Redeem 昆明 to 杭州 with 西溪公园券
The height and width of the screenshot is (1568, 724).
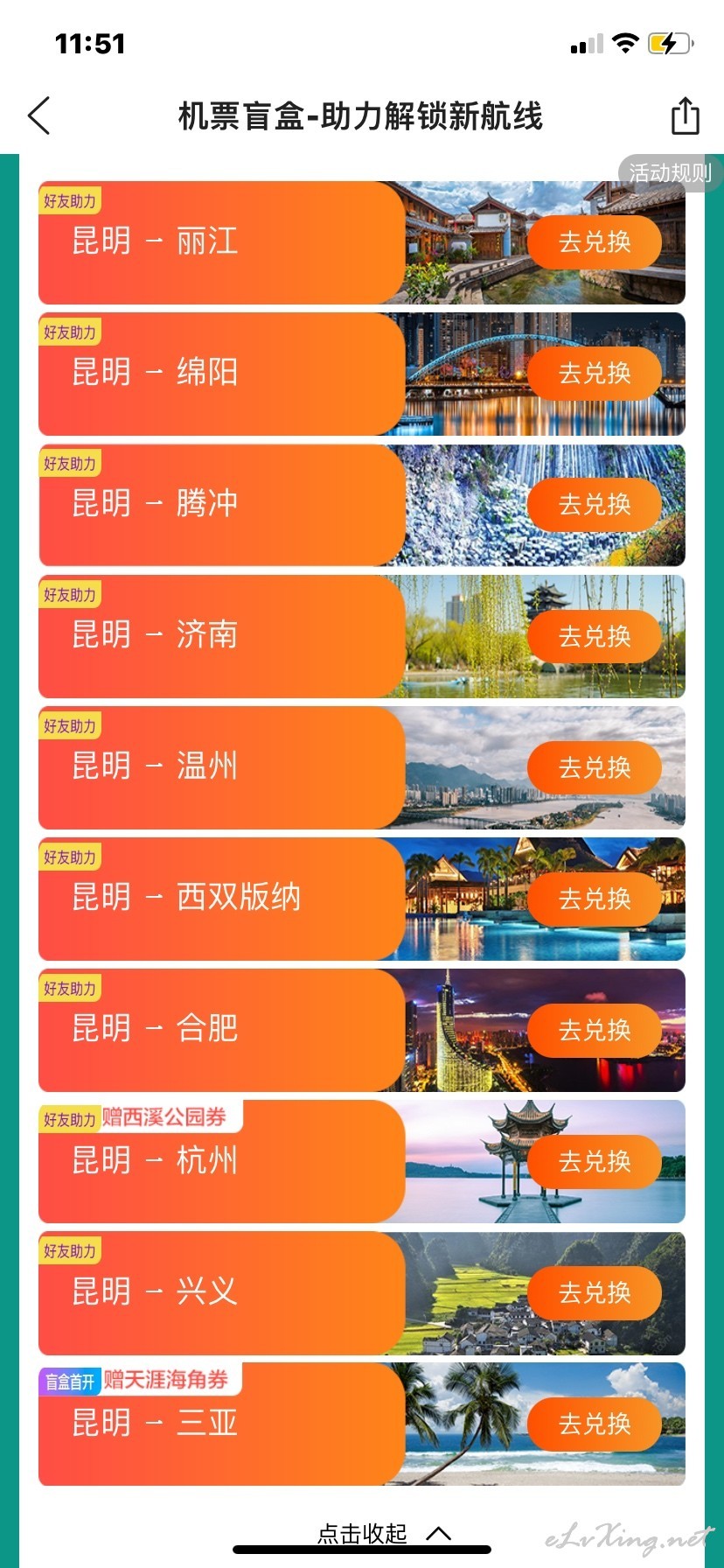[x=595, y=1161]
